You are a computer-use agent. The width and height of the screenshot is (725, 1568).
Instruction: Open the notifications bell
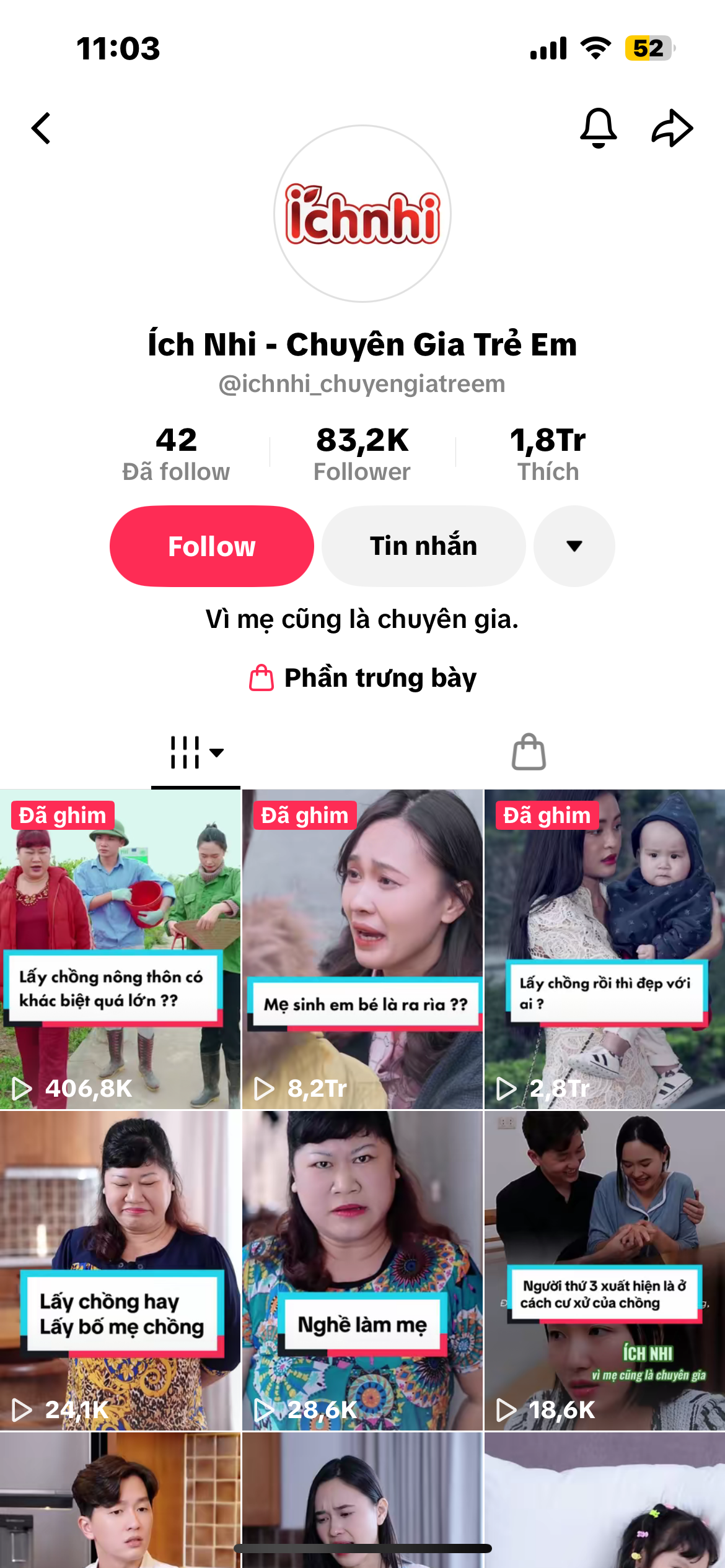click(x=598, y=128)
